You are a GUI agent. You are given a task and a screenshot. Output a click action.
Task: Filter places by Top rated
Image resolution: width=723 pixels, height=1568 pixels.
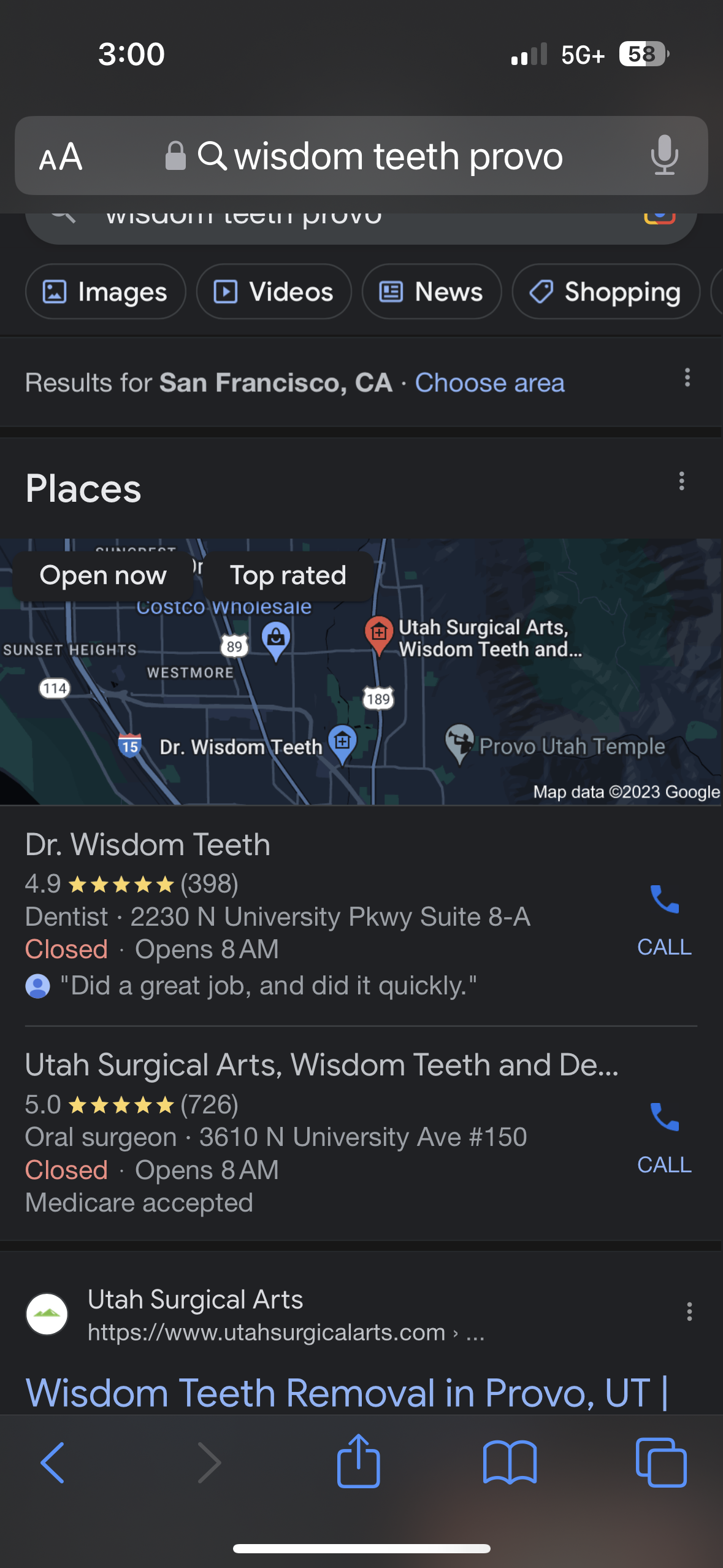pos(288,576)
